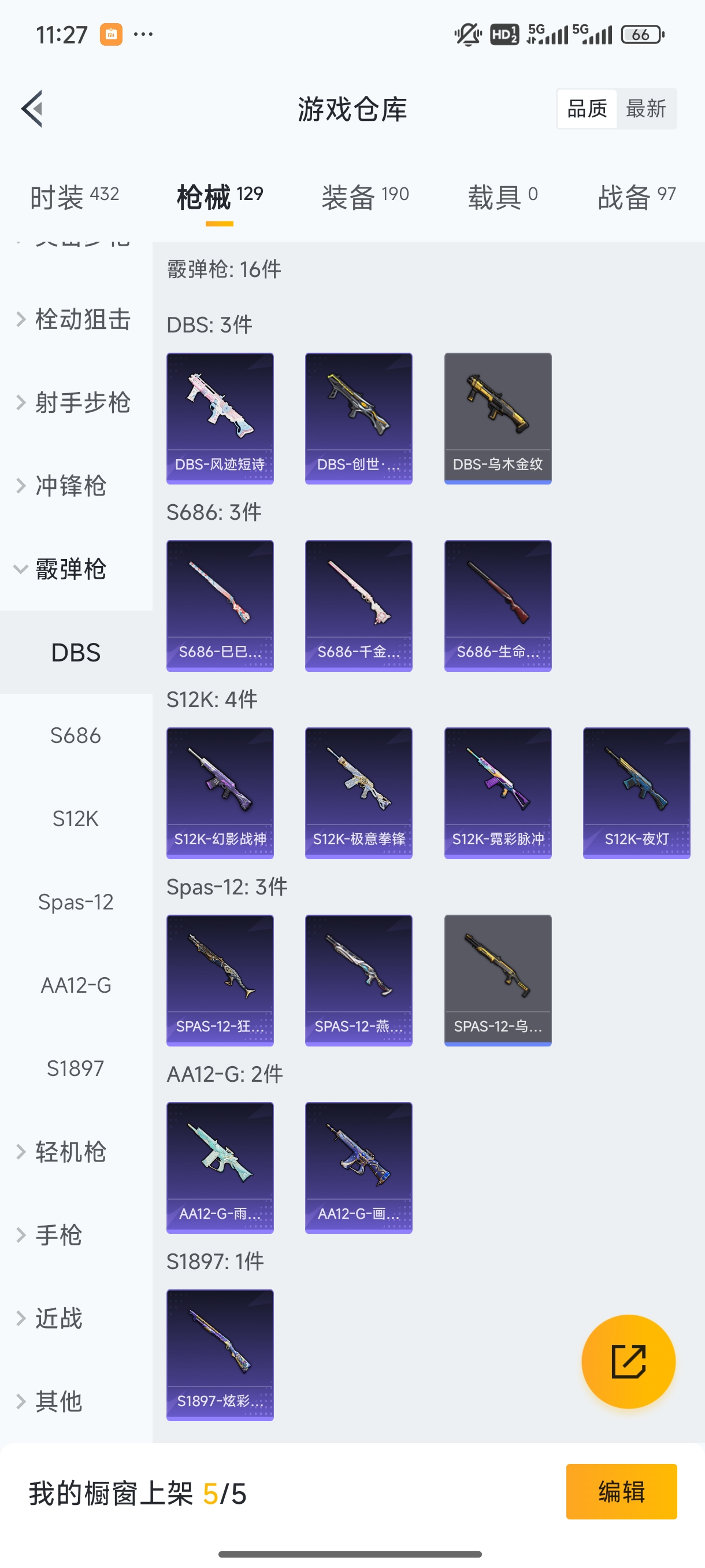Open the S12K-夜灯 skin card
This screenshot has height=1568, width=705.
click(x=636, y=792)
